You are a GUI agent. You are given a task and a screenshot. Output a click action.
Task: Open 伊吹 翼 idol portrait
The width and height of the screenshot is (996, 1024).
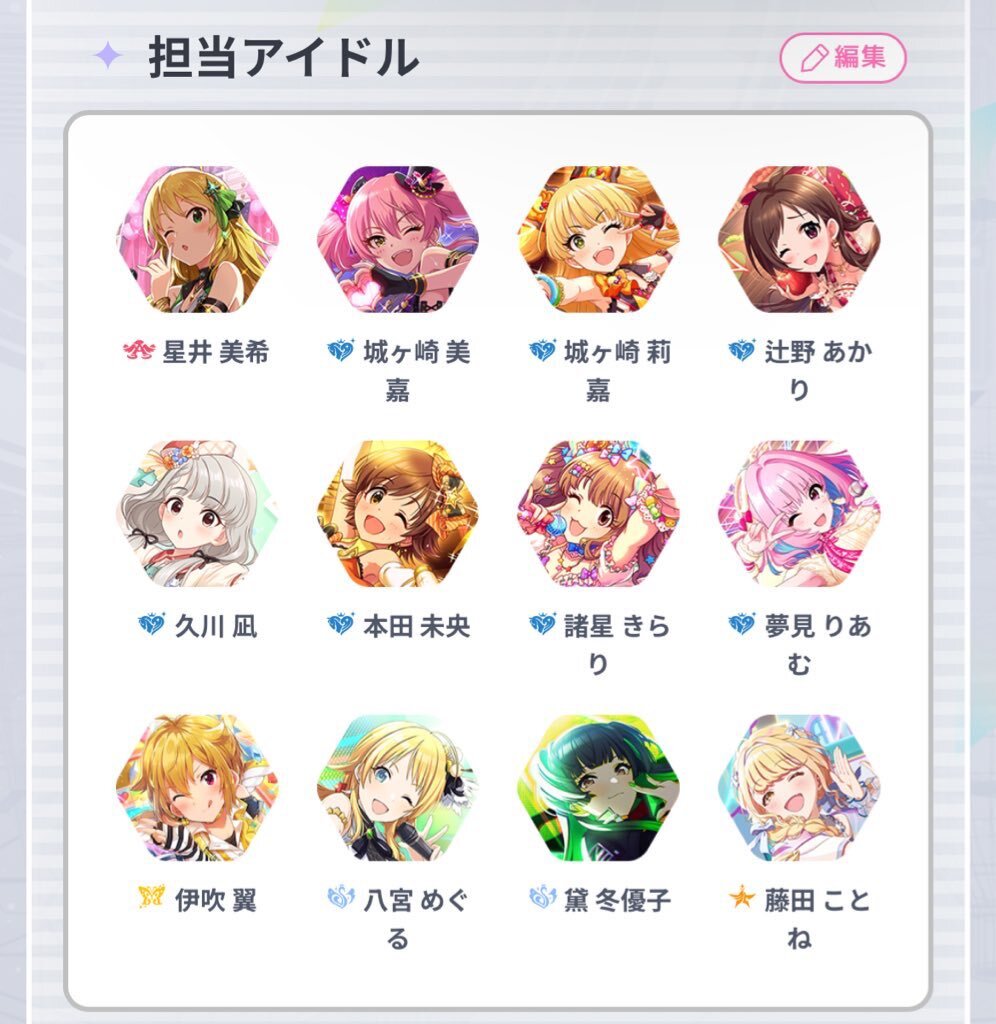point(197,788)
